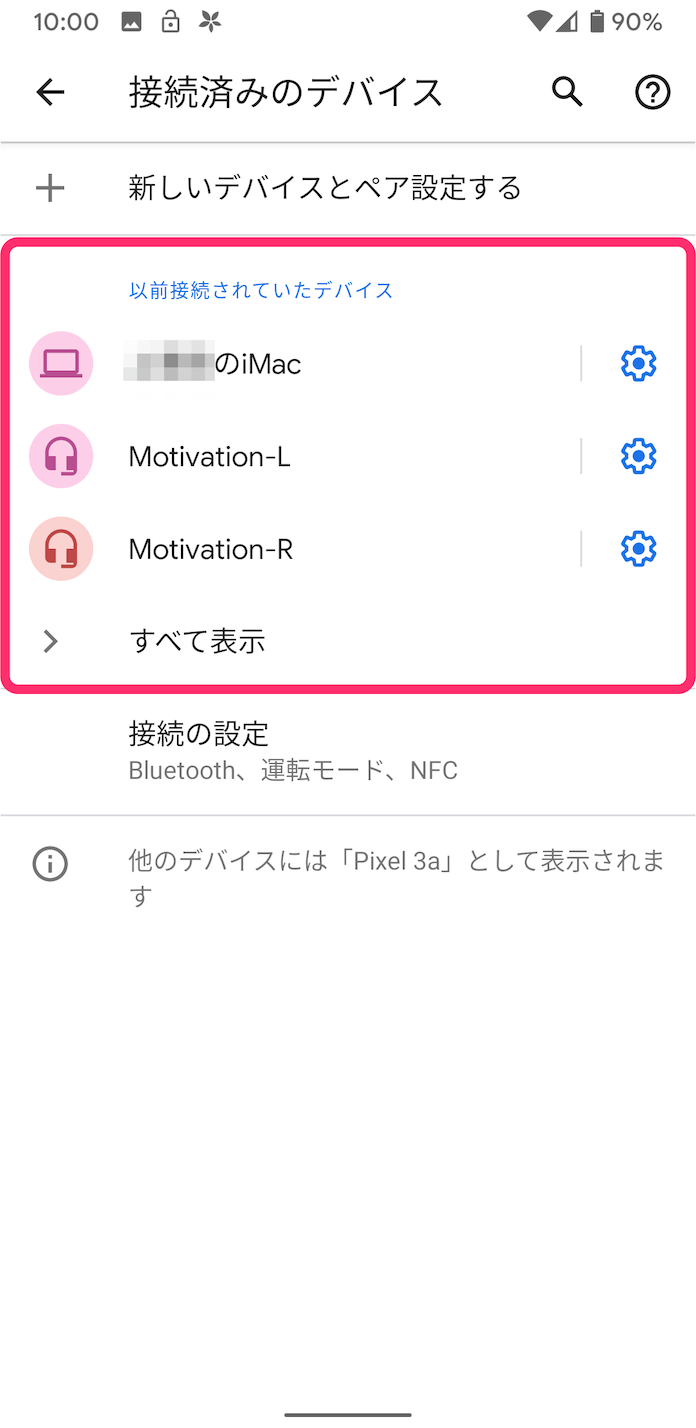Connect to the iMac device
This screenshot has height=1428, width=696.
(x=290, y=364)
